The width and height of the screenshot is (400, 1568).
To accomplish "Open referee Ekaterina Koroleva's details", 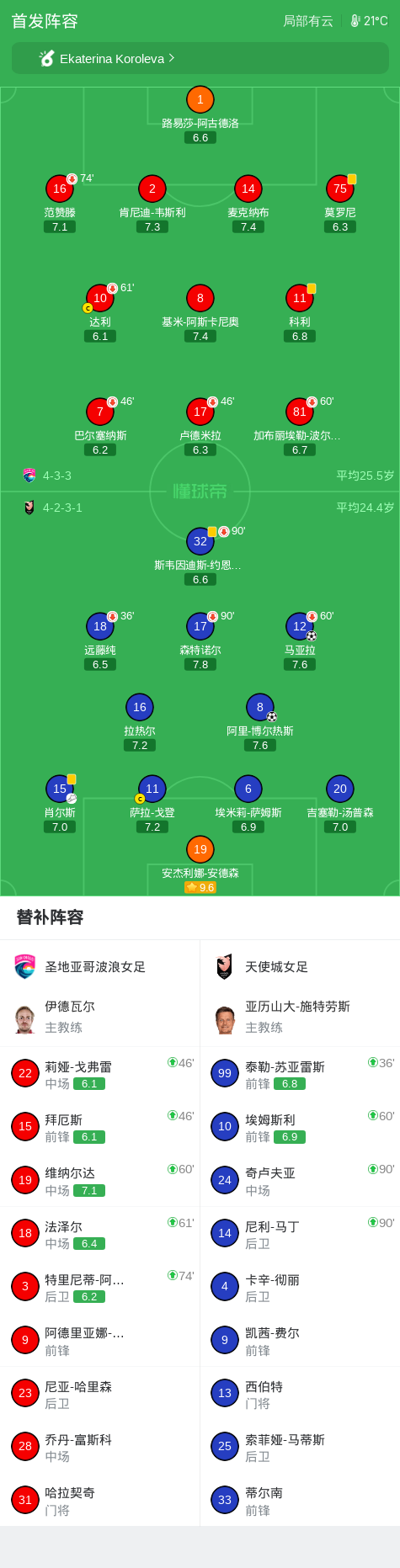I will (200, 59).
